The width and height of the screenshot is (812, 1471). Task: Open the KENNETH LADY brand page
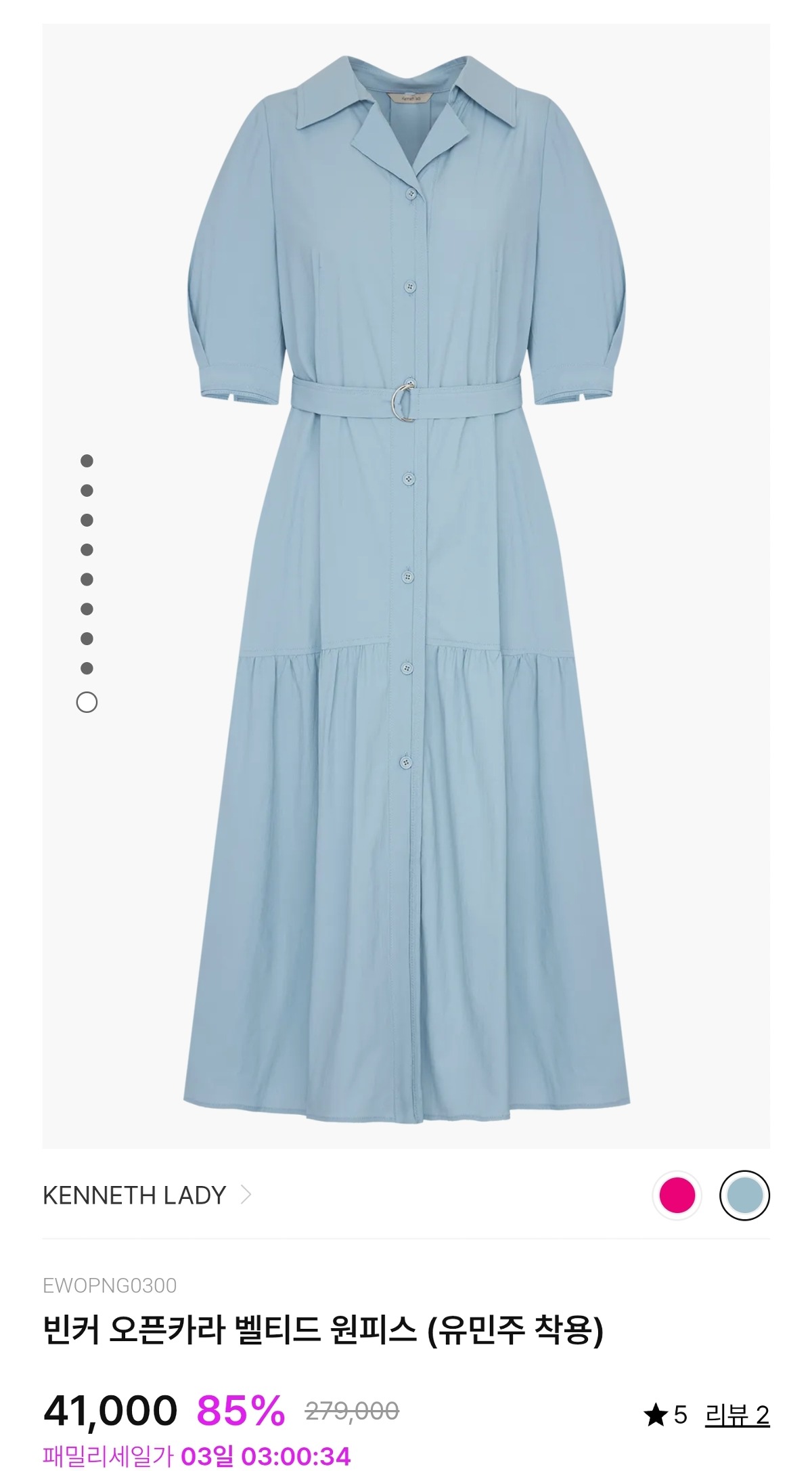click(x=146, y=1195)
